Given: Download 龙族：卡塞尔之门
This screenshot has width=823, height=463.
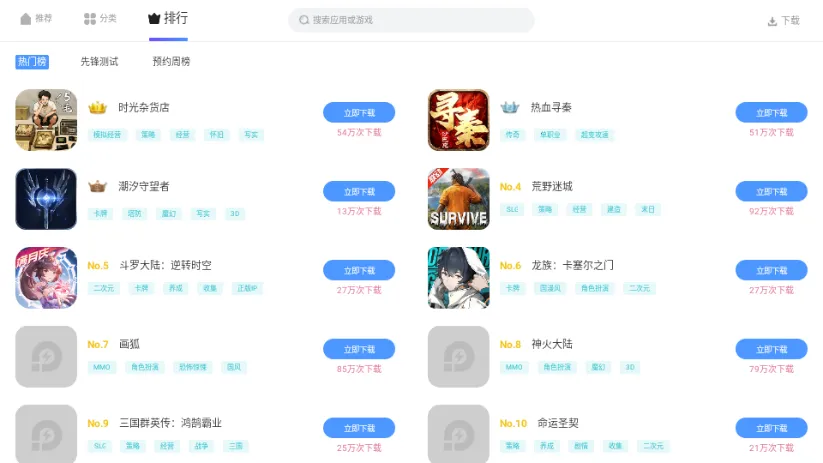Looking at the screenshot, I should pos(770,270).
